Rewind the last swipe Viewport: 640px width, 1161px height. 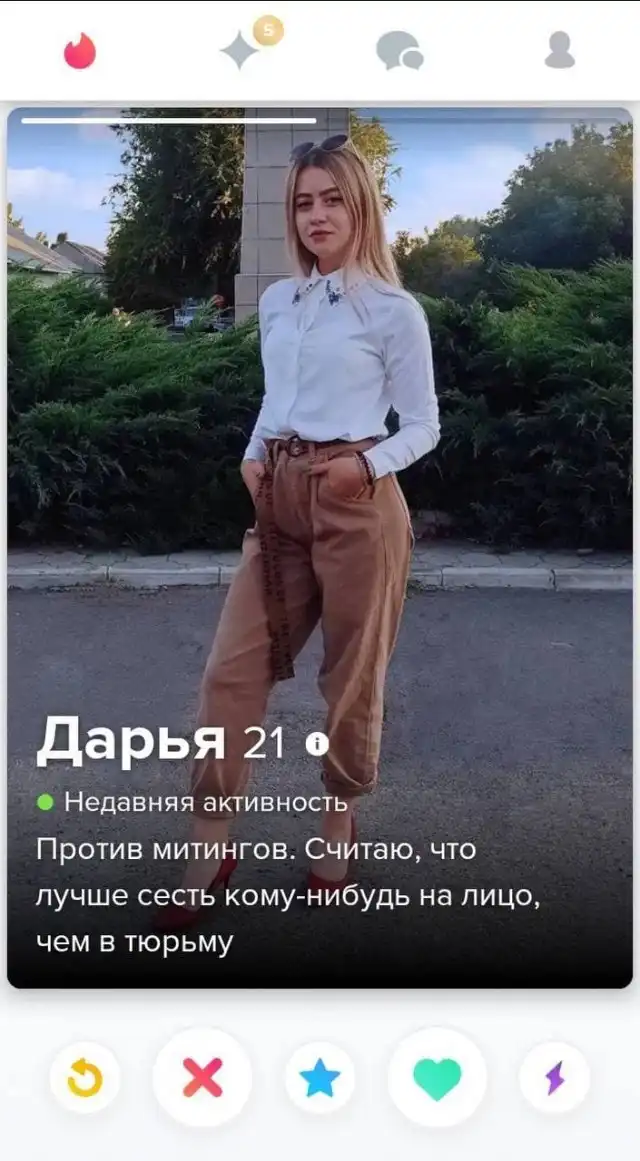click(85, 1078)
